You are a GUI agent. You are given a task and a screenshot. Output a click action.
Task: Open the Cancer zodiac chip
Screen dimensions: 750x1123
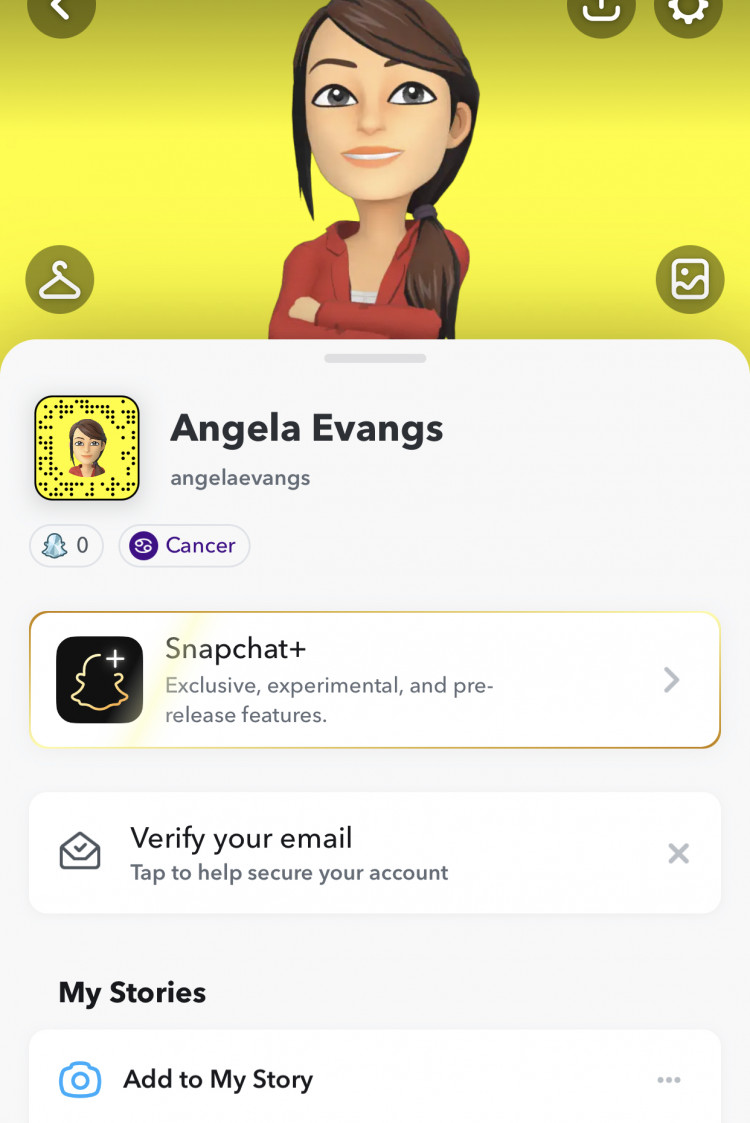pyautogui.click(x=184, y=546)
